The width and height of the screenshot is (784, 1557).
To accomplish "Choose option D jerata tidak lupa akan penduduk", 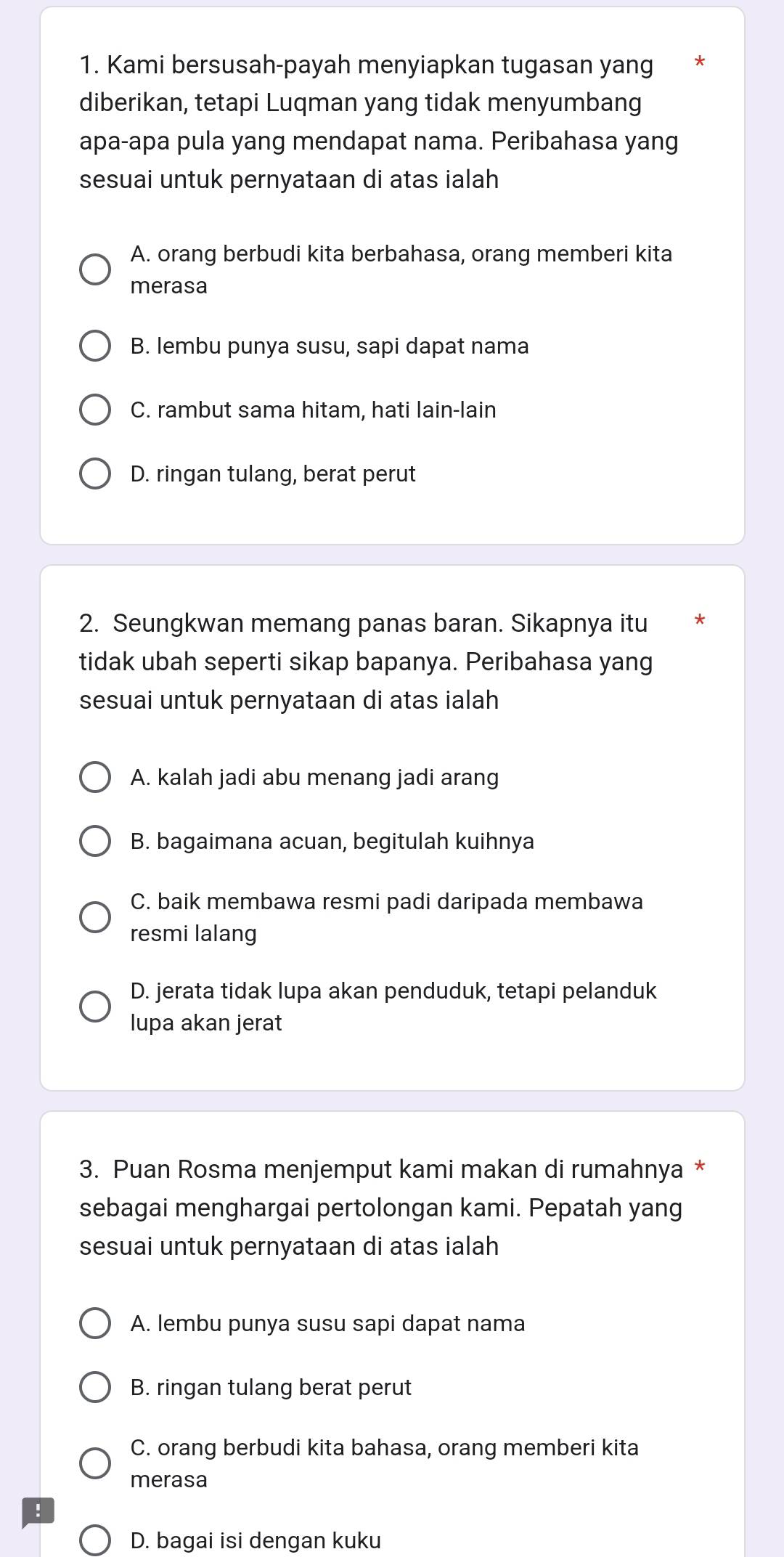I will [95, 1007].
